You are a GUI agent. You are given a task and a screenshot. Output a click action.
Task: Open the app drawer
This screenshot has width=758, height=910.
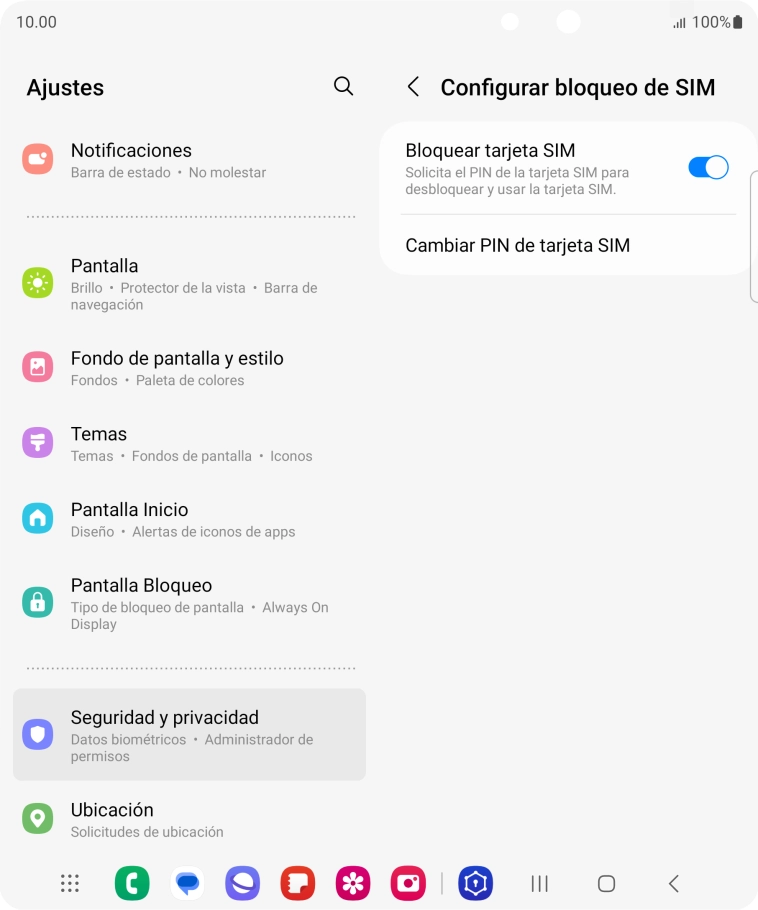click(69, 883)
